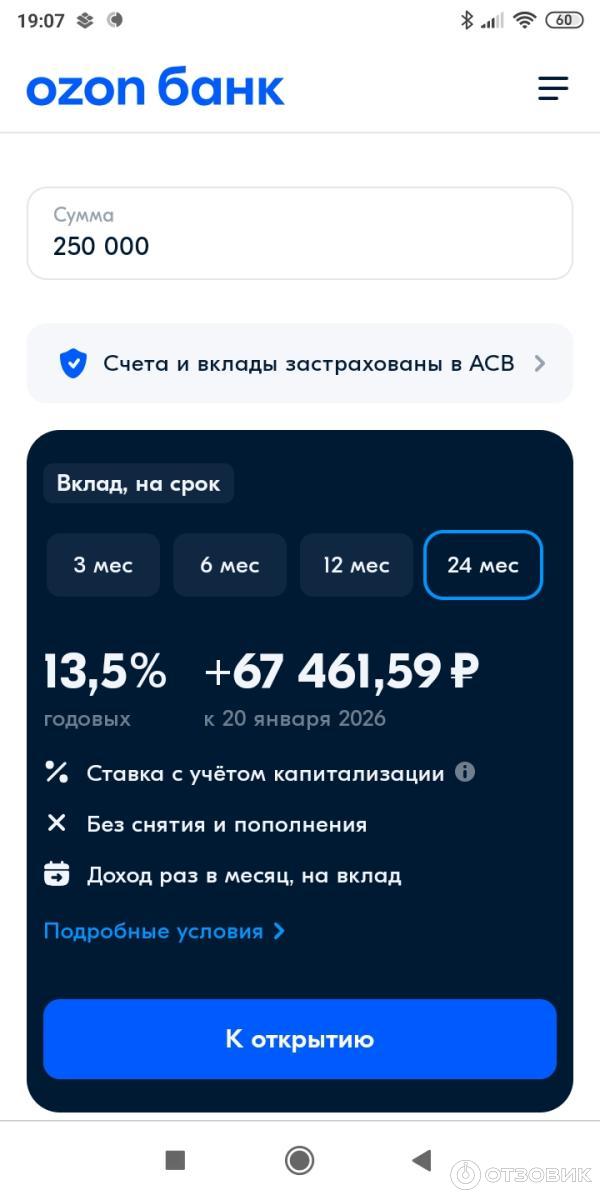Go to the system home screen
This screenshot has height=1200, width=600.
[299, 1160]
